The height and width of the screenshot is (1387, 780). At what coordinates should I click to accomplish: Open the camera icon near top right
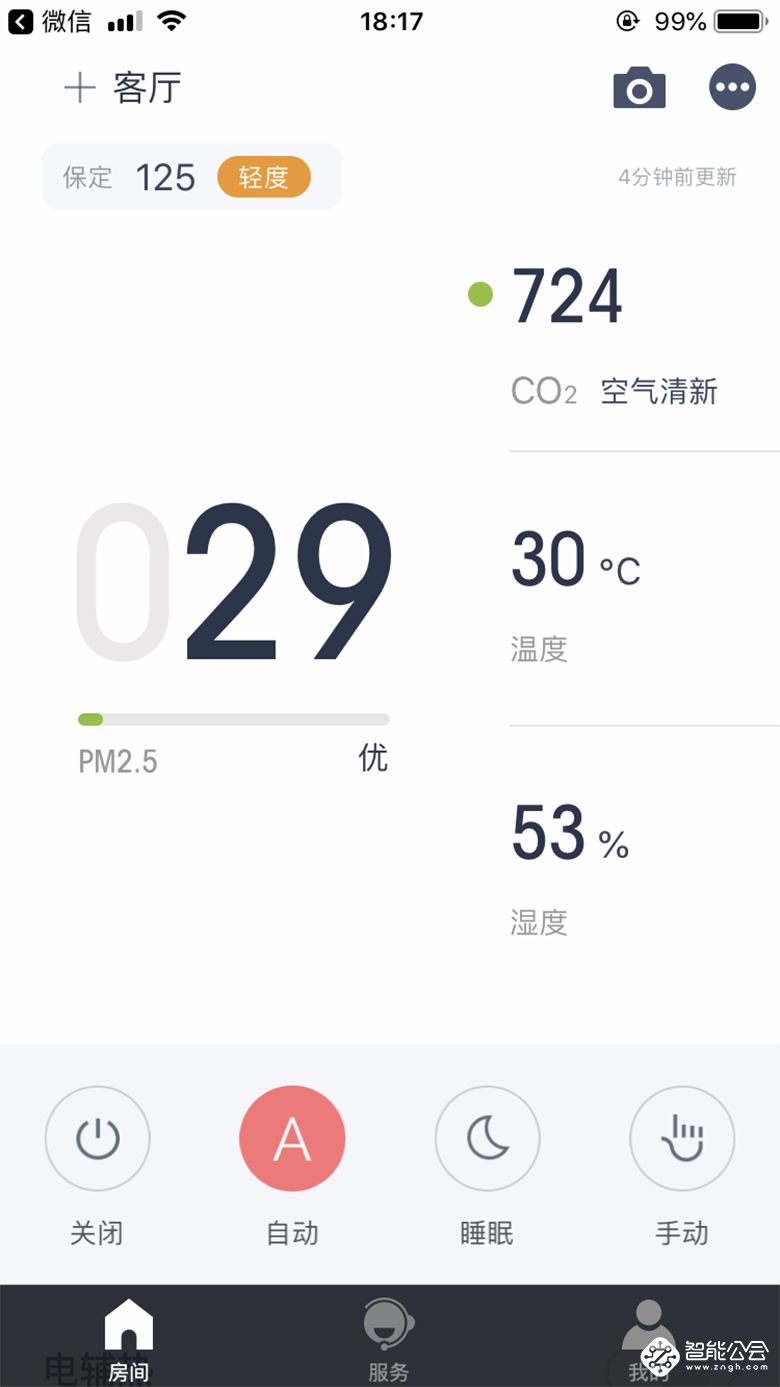coord(640,87)
